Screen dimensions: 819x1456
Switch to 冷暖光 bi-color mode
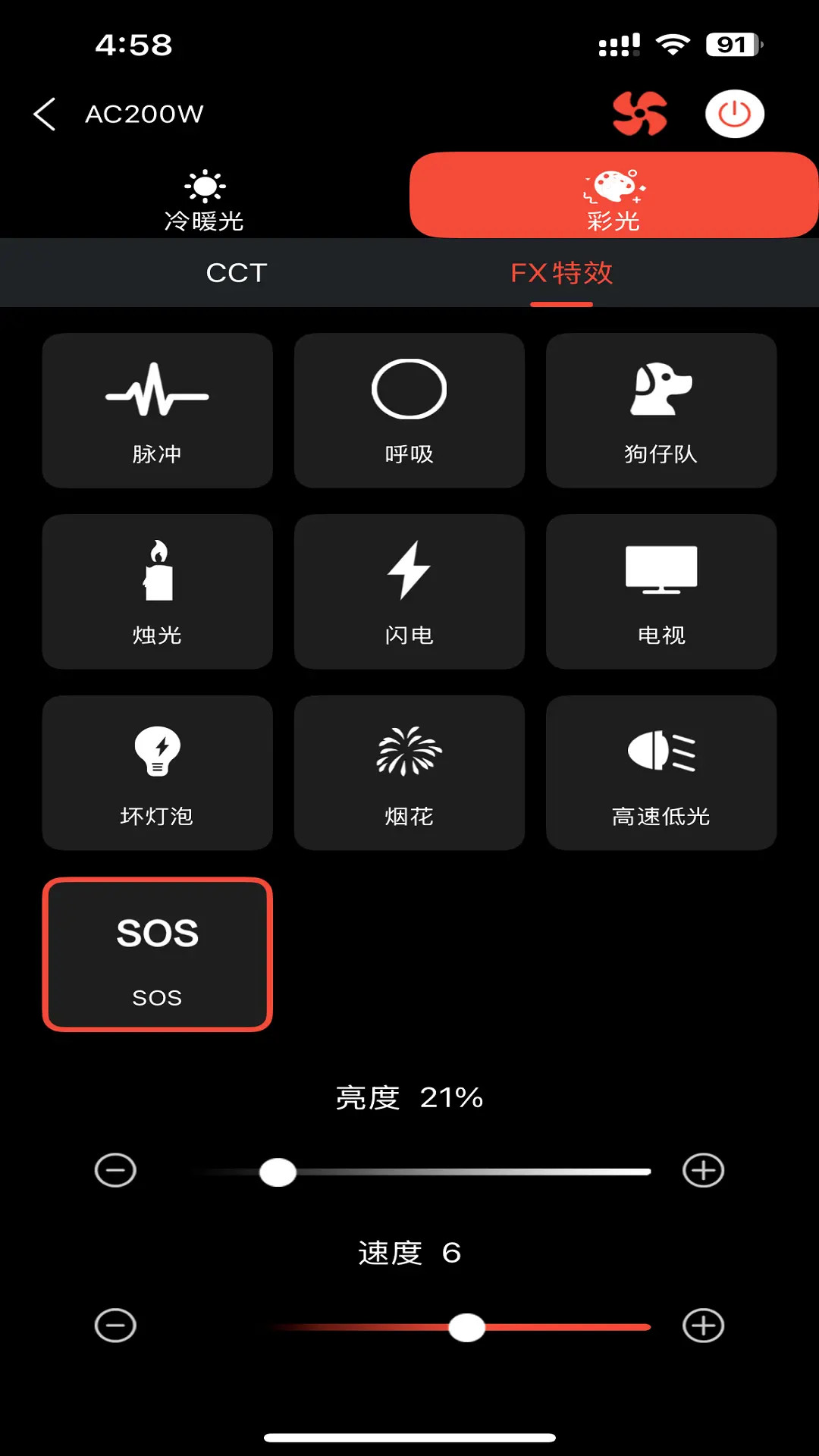pos(203,196)
